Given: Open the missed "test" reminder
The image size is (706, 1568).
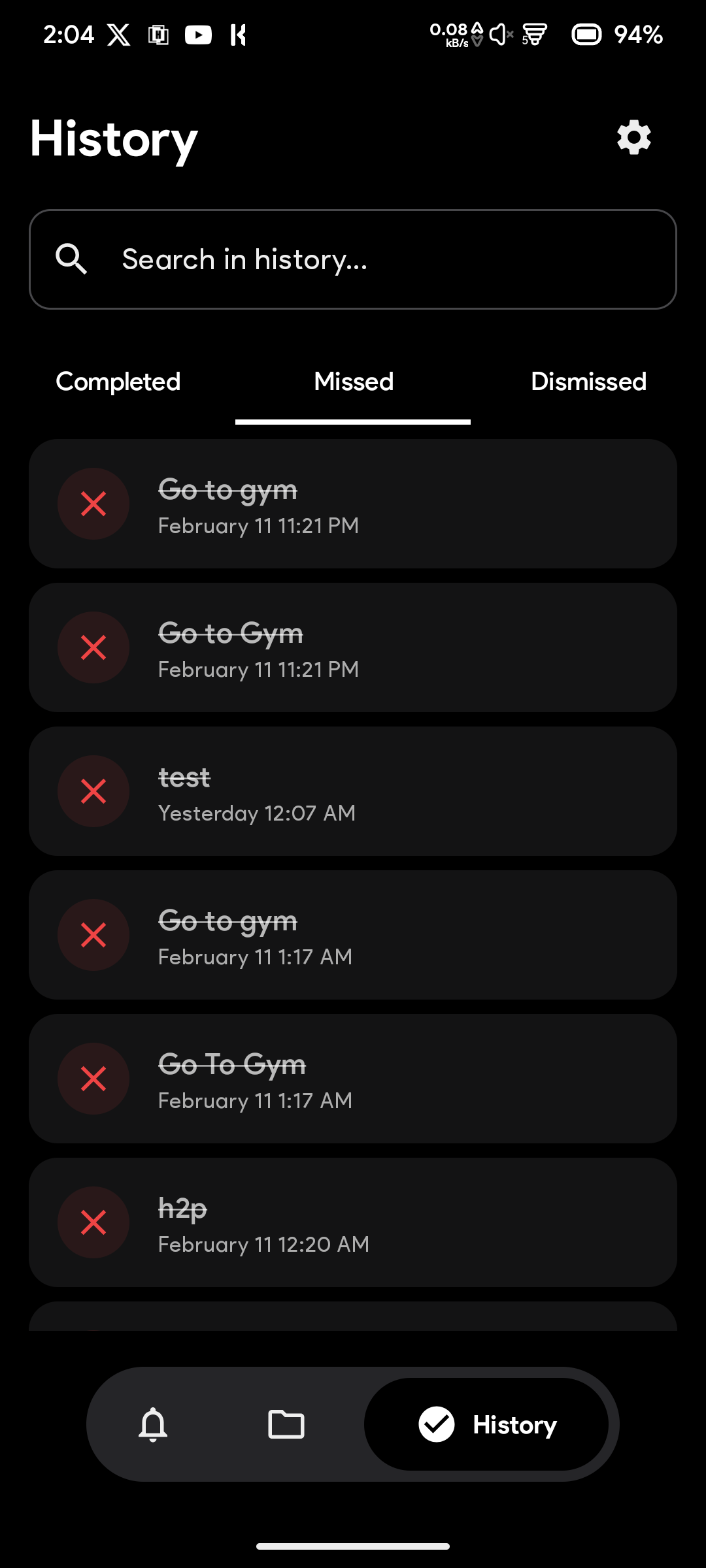Looking at the screenshot, I should [x=353, y=791].
